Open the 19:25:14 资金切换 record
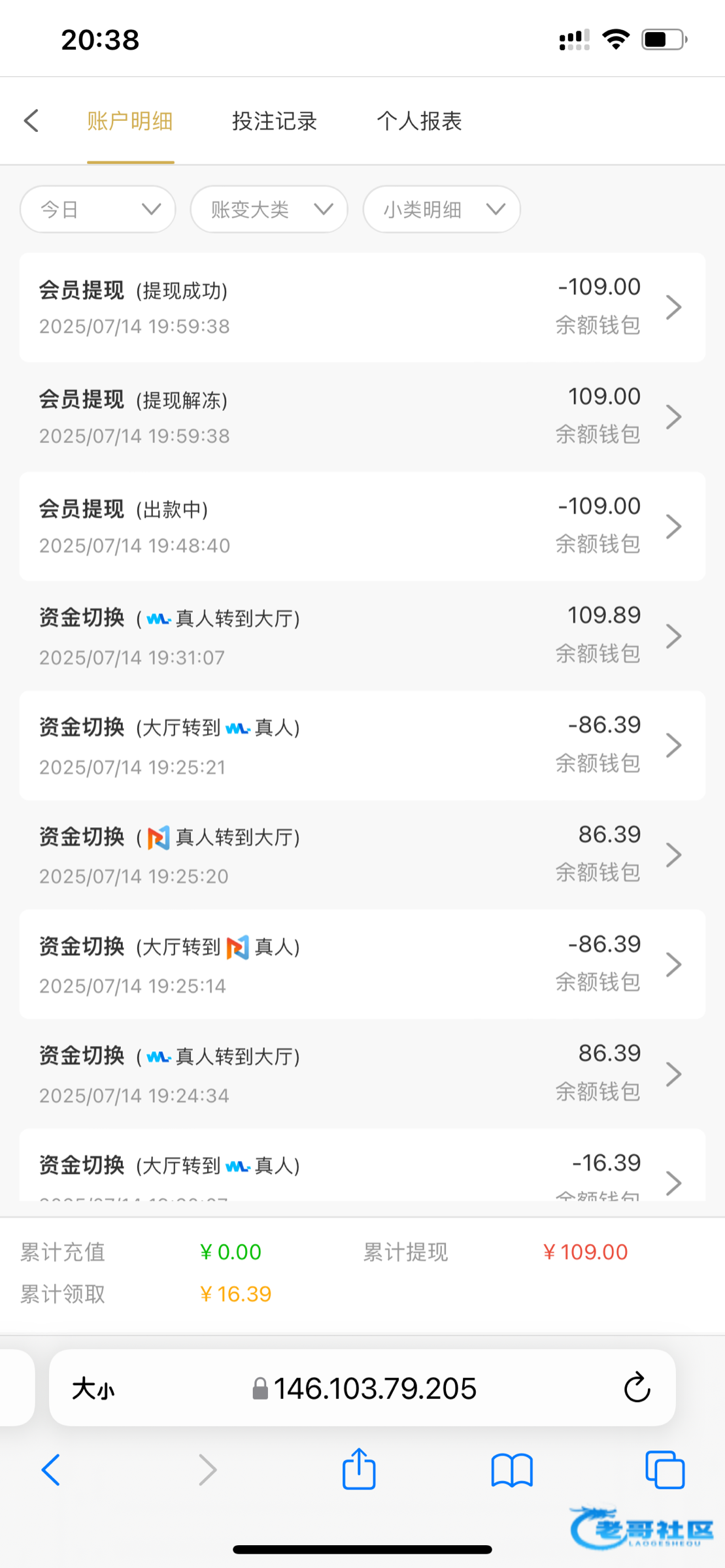This screenshot has height=1568, width=725. click(x=362, y=964)
